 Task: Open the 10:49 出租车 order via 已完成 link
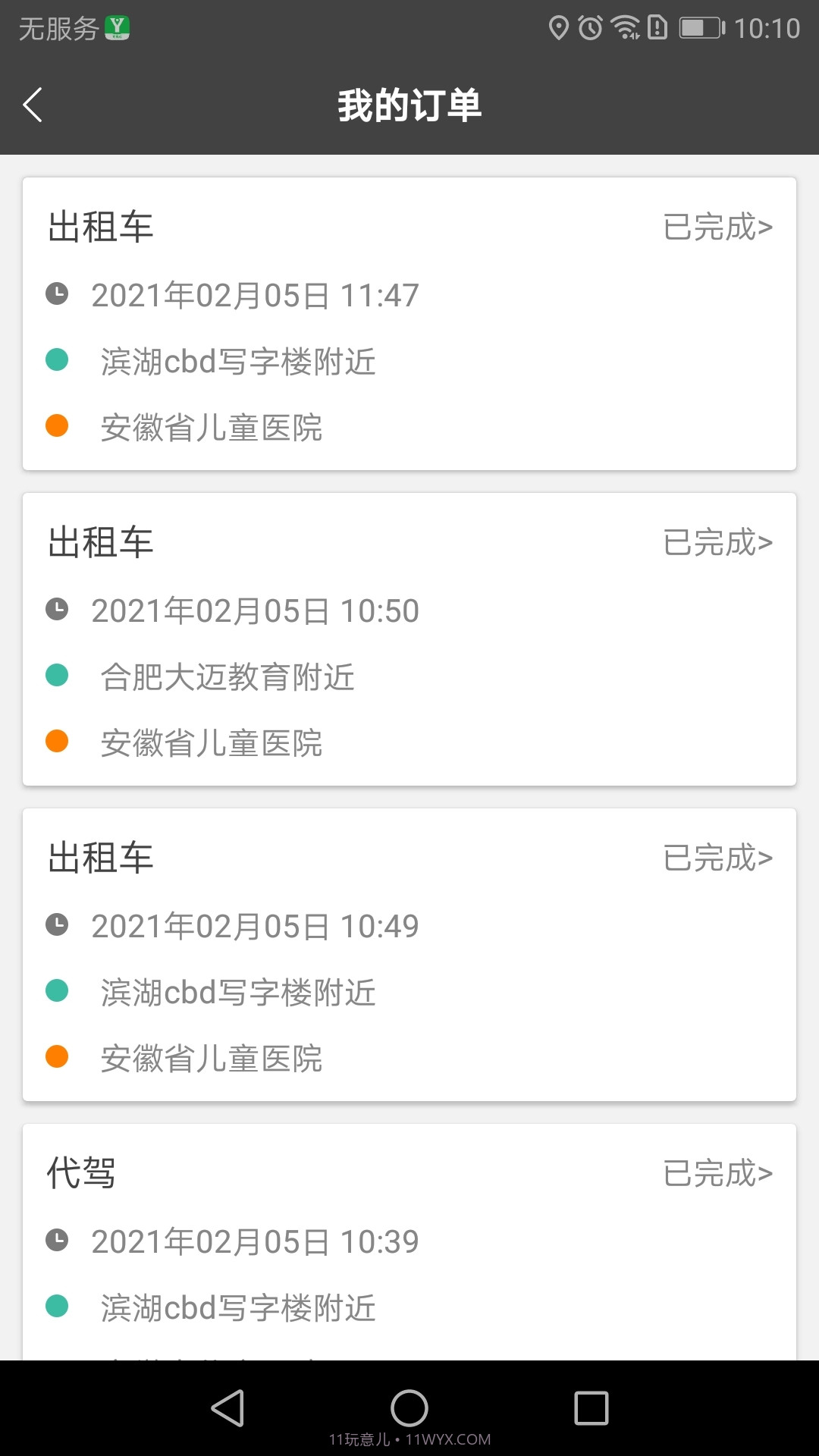717,858
